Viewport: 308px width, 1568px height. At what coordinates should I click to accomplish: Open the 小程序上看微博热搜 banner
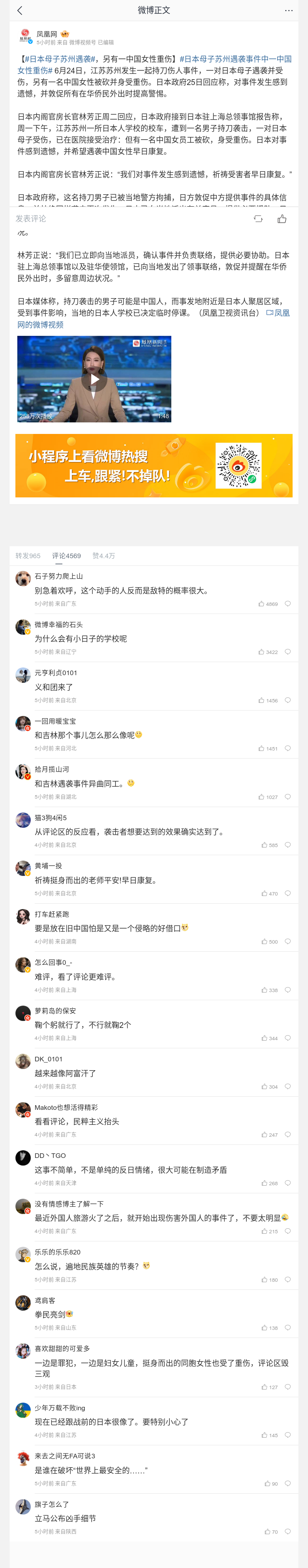[154, 465]
